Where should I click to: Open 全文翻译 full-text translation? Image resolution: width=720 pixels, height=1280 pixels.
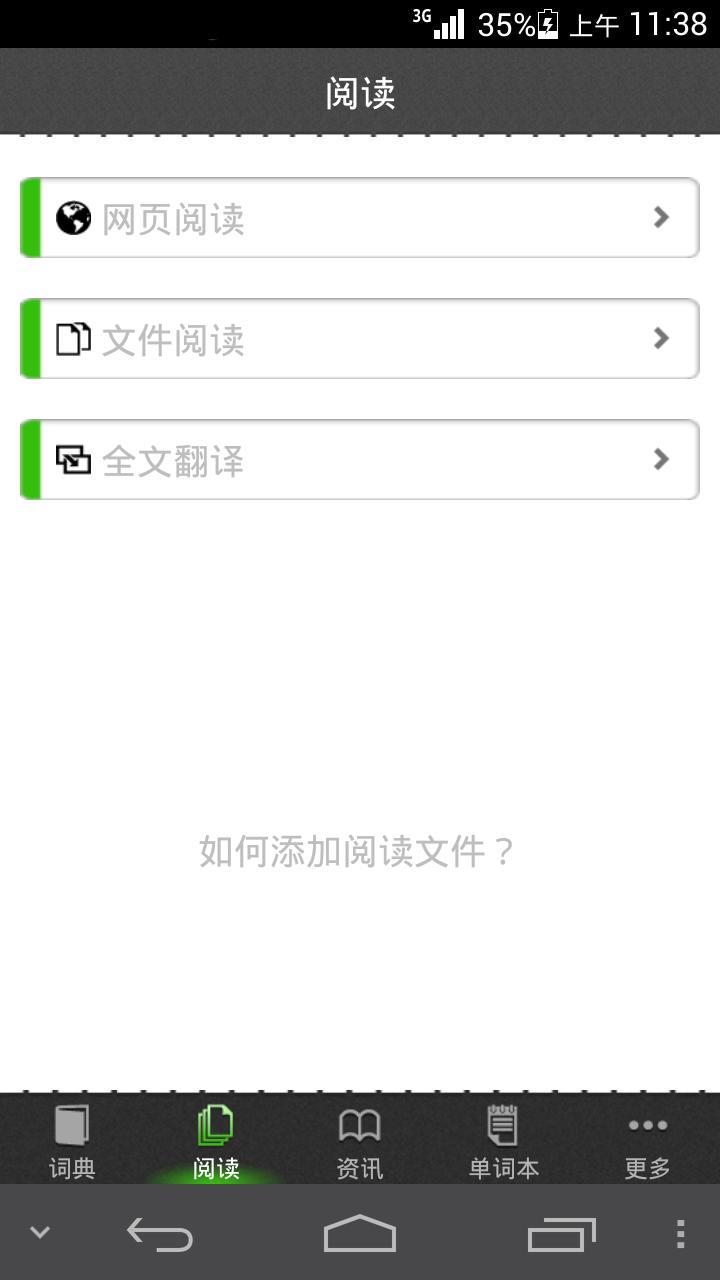tap(360, 460)
